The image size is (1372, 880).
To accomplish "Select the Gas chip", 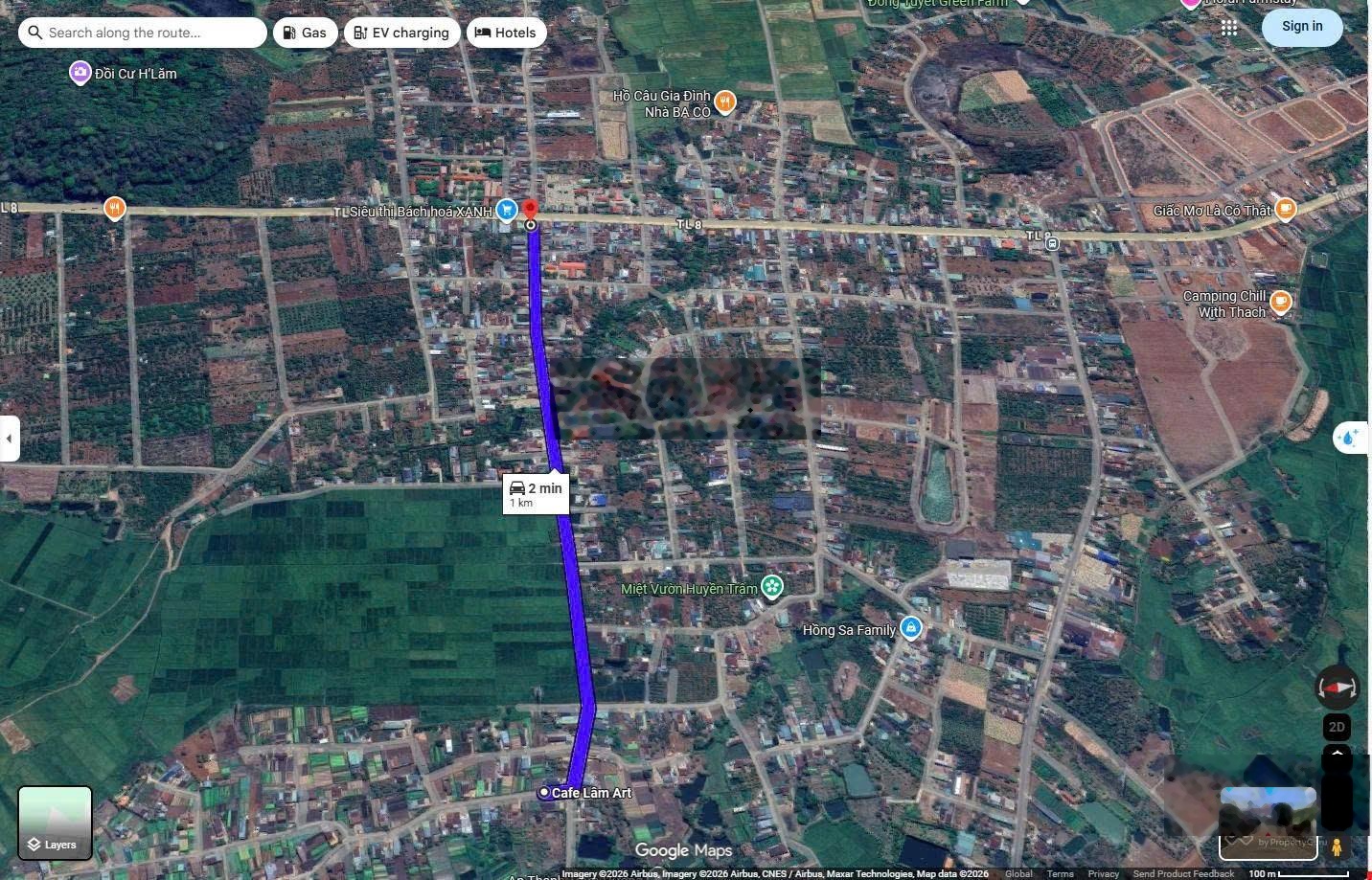I will tap(306, 33).
